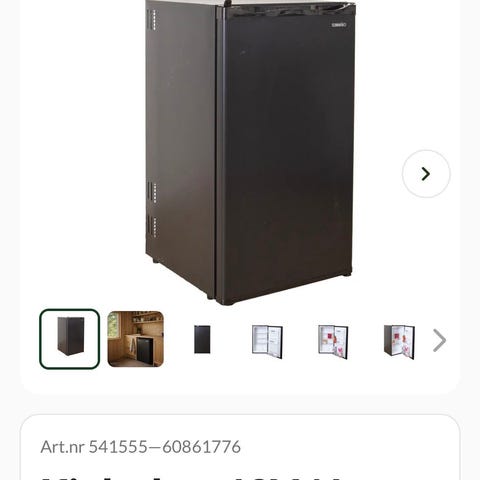Select the first thumbnail of the black fridge

pos(70,339)
